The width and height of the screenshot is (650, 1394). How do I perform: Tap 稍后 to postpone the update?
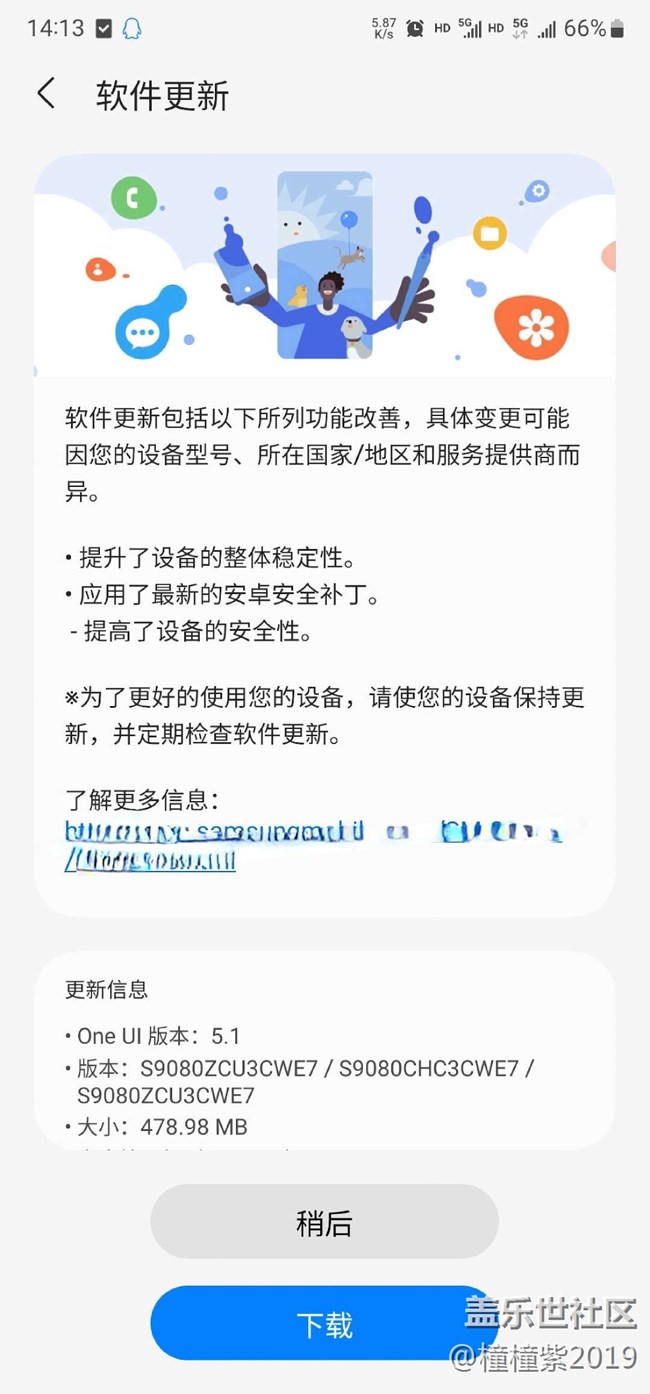tap(324, 1222)
